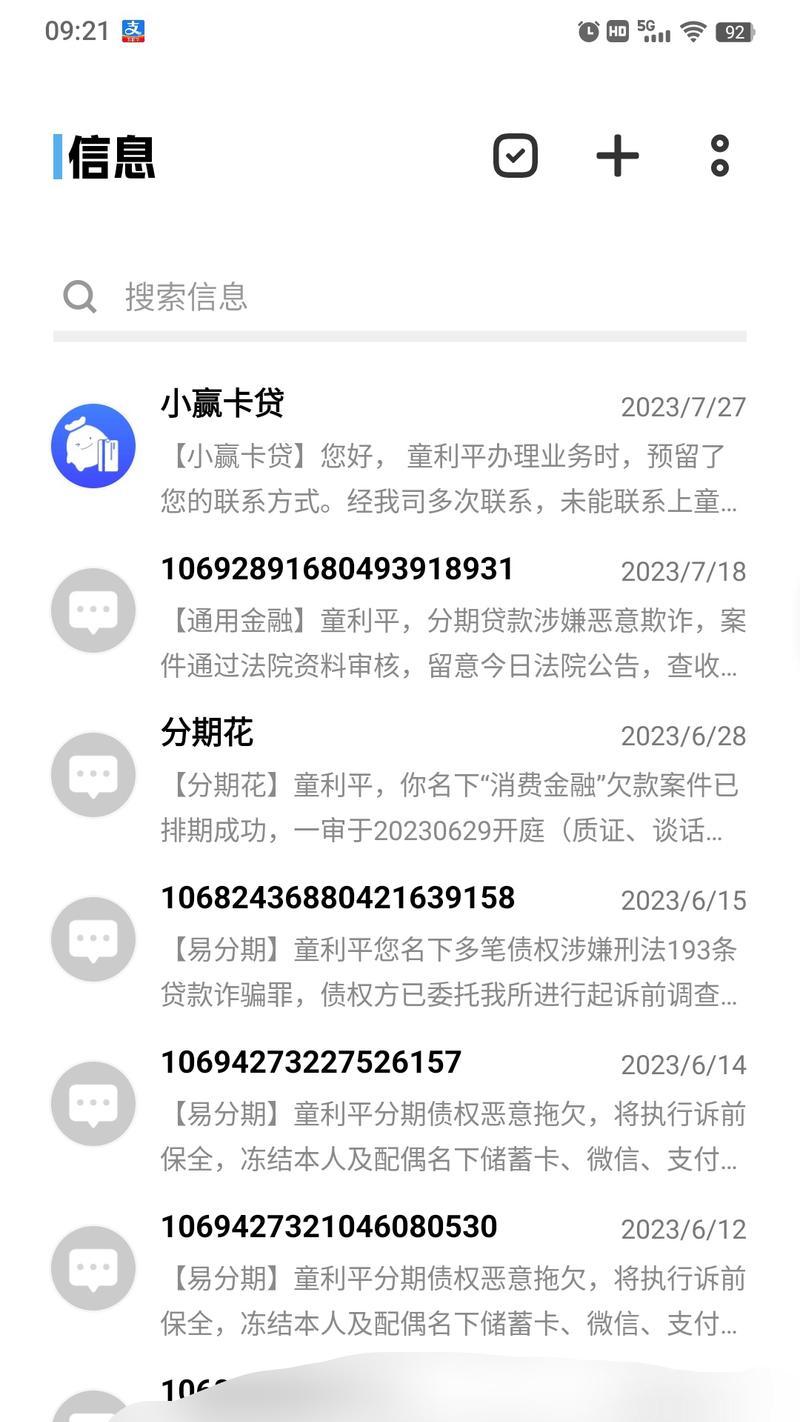Compose a new message with plus icon
The width and height of the screenshot is (800, 1422).
point(617,156)
